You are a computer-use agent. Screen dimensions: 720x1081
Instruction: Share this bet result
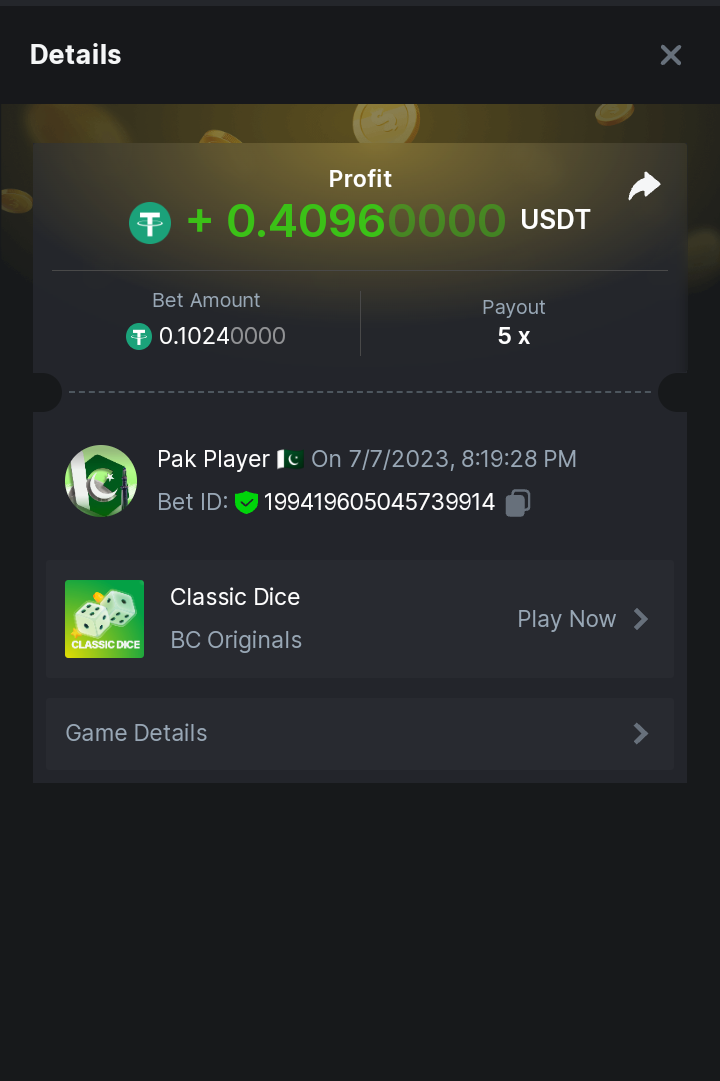coord(644,186)
